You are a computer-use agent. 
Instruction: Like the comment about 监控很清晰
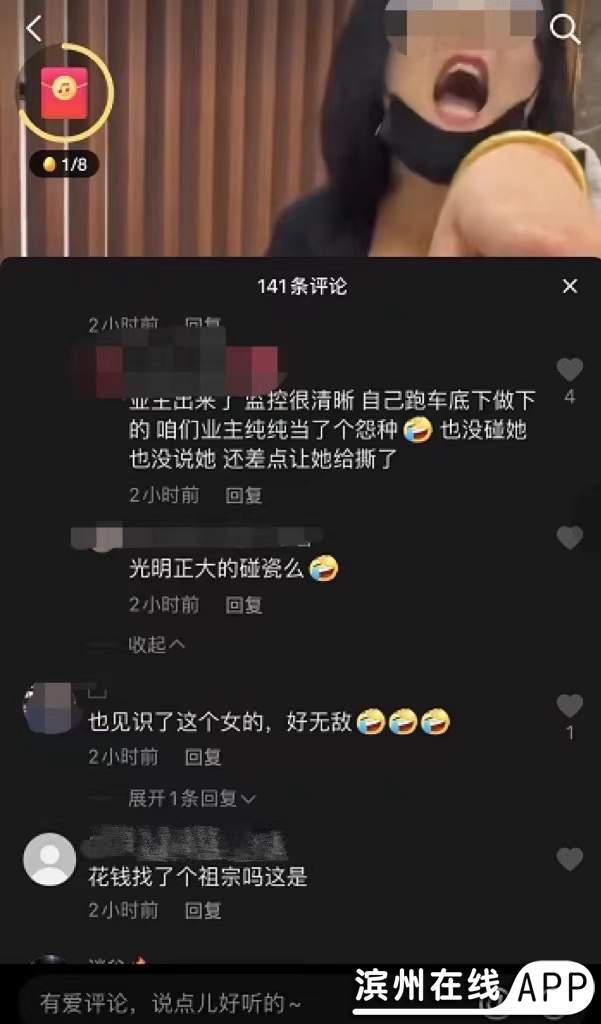coord(569,370)
